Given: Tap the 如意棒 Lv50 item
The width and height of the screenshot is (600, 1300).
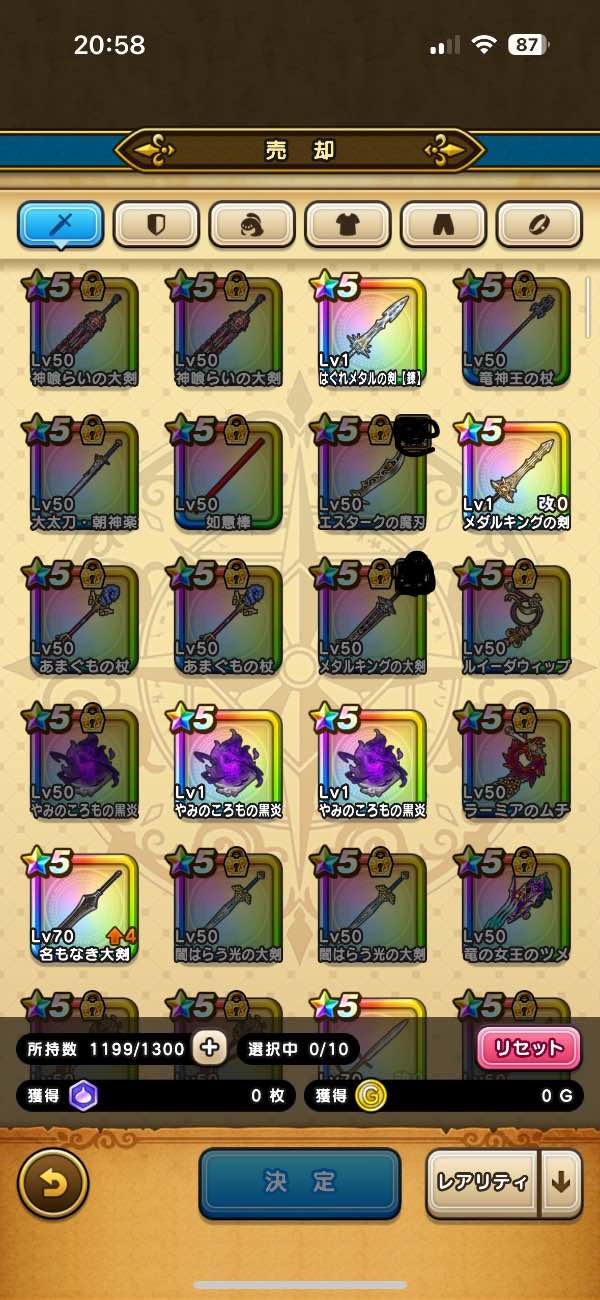Looking at the screenshot, I should [x=228, y=478].
